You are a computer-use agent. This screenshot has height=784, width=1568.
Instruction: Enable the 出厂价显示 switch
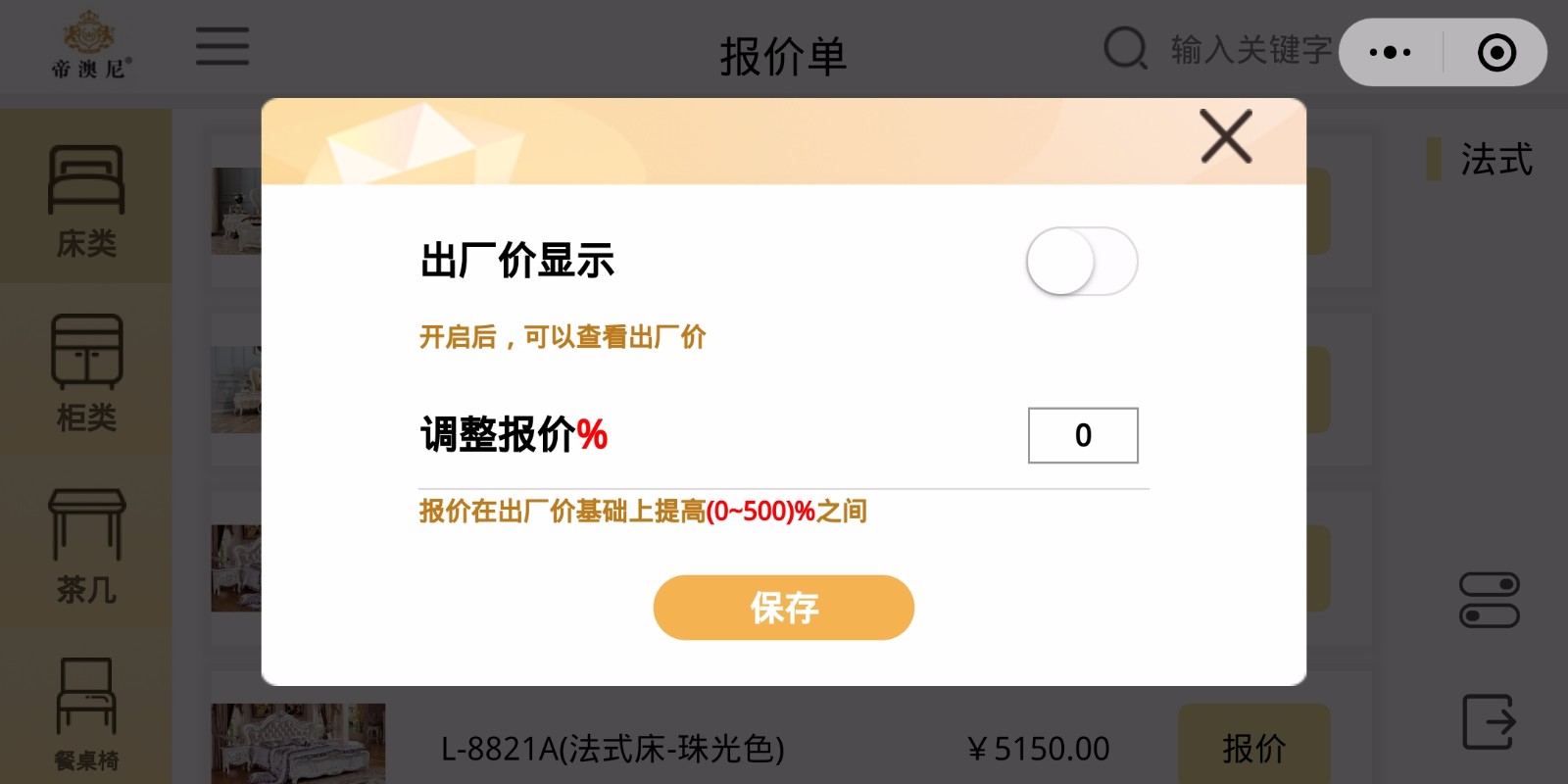click(x=1081, y=262)
